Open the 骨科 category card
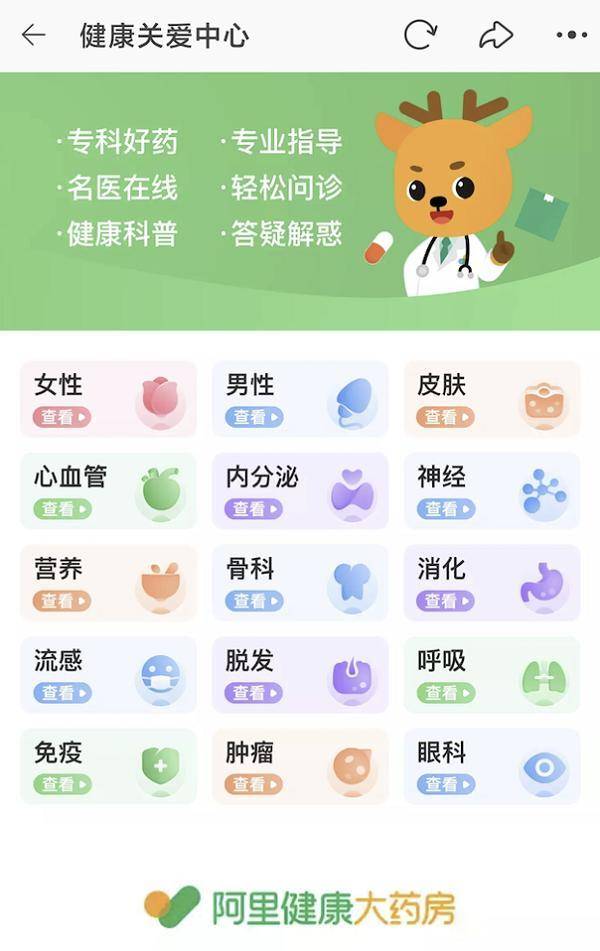 point(300,583)
